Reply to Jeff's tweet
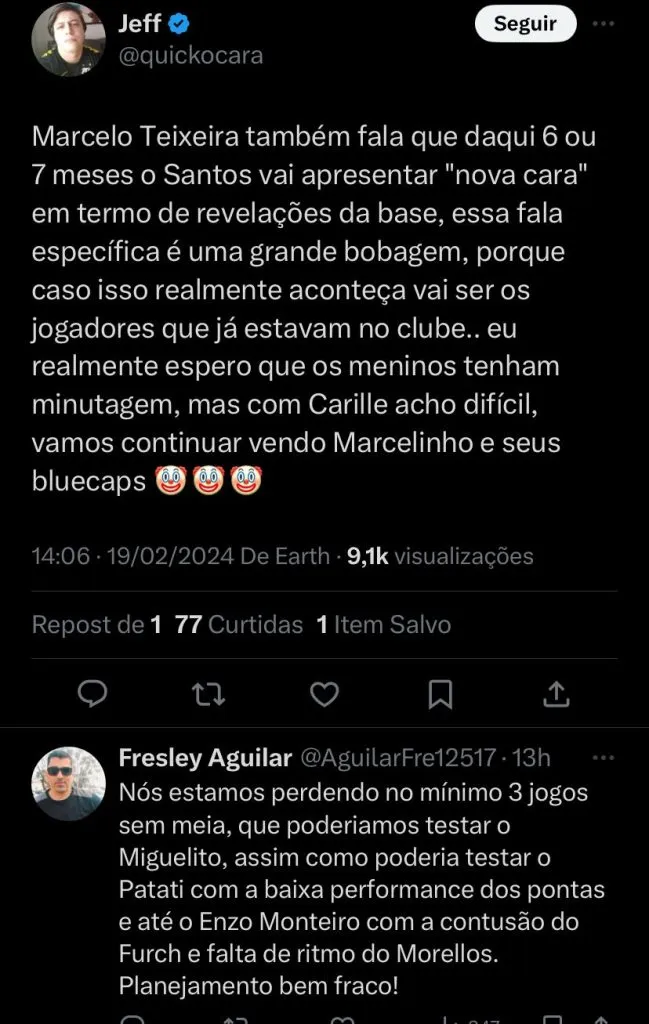The height and width of the screenshot is (1024, 649). coord(93,692)
